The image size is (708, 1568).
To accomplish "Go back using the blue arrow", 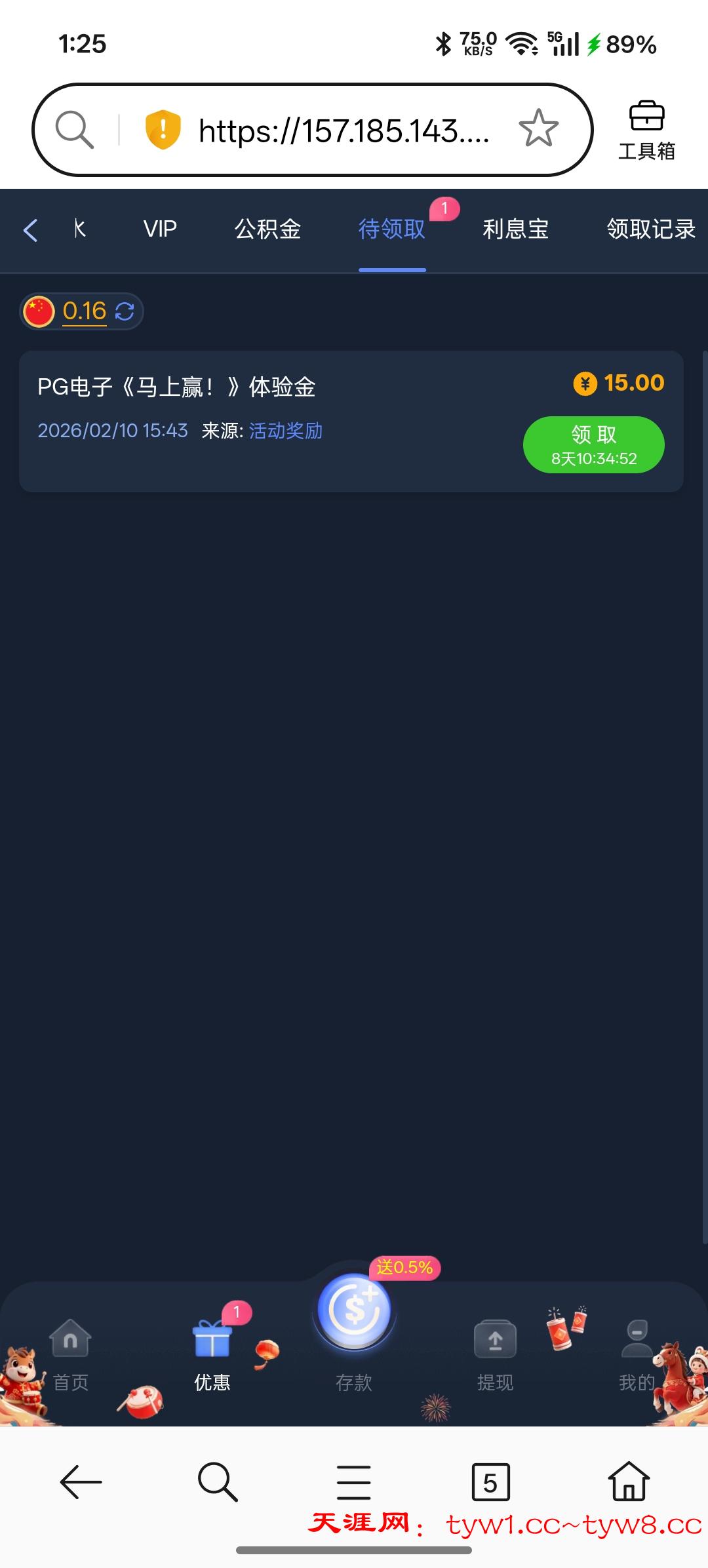I will point(30,230).
